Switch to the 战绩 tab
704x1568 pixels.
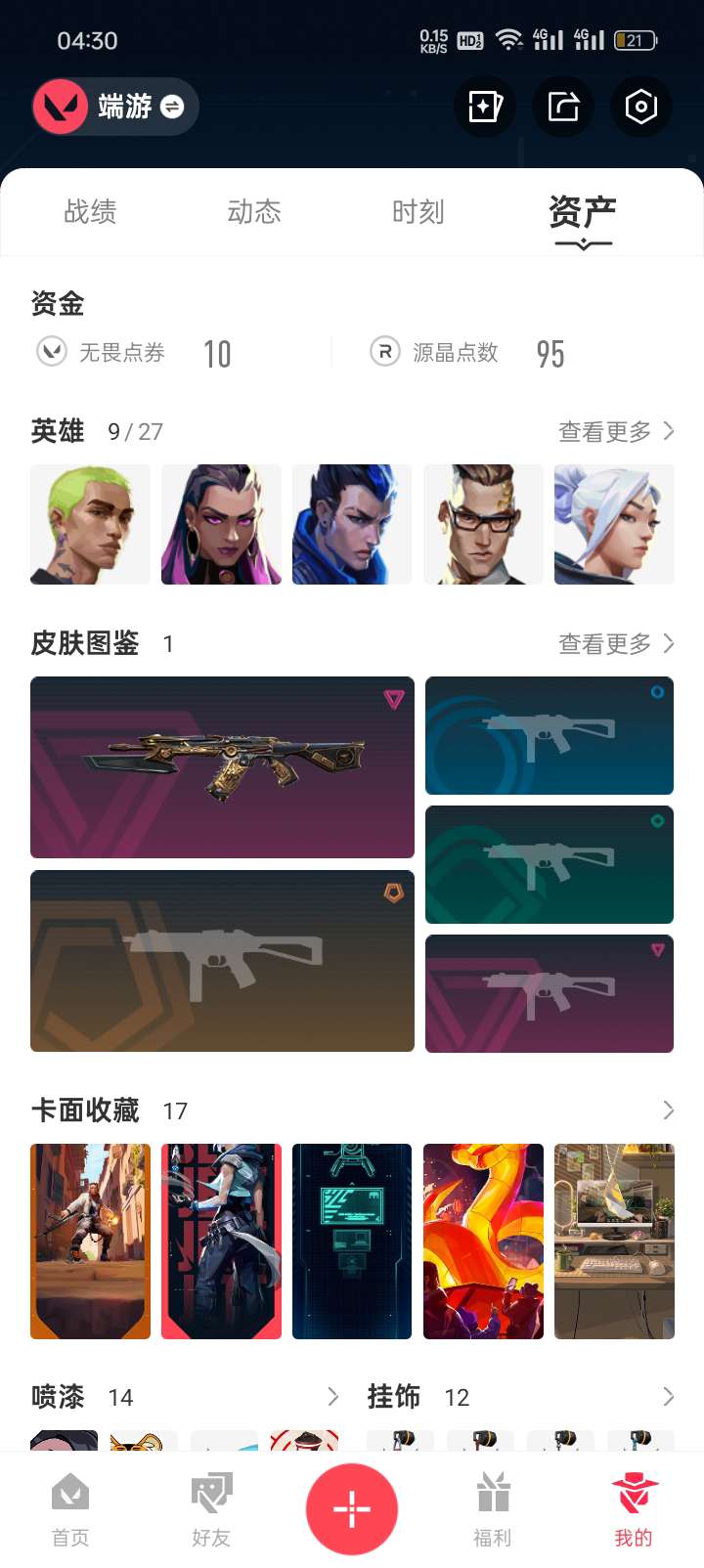90,212
